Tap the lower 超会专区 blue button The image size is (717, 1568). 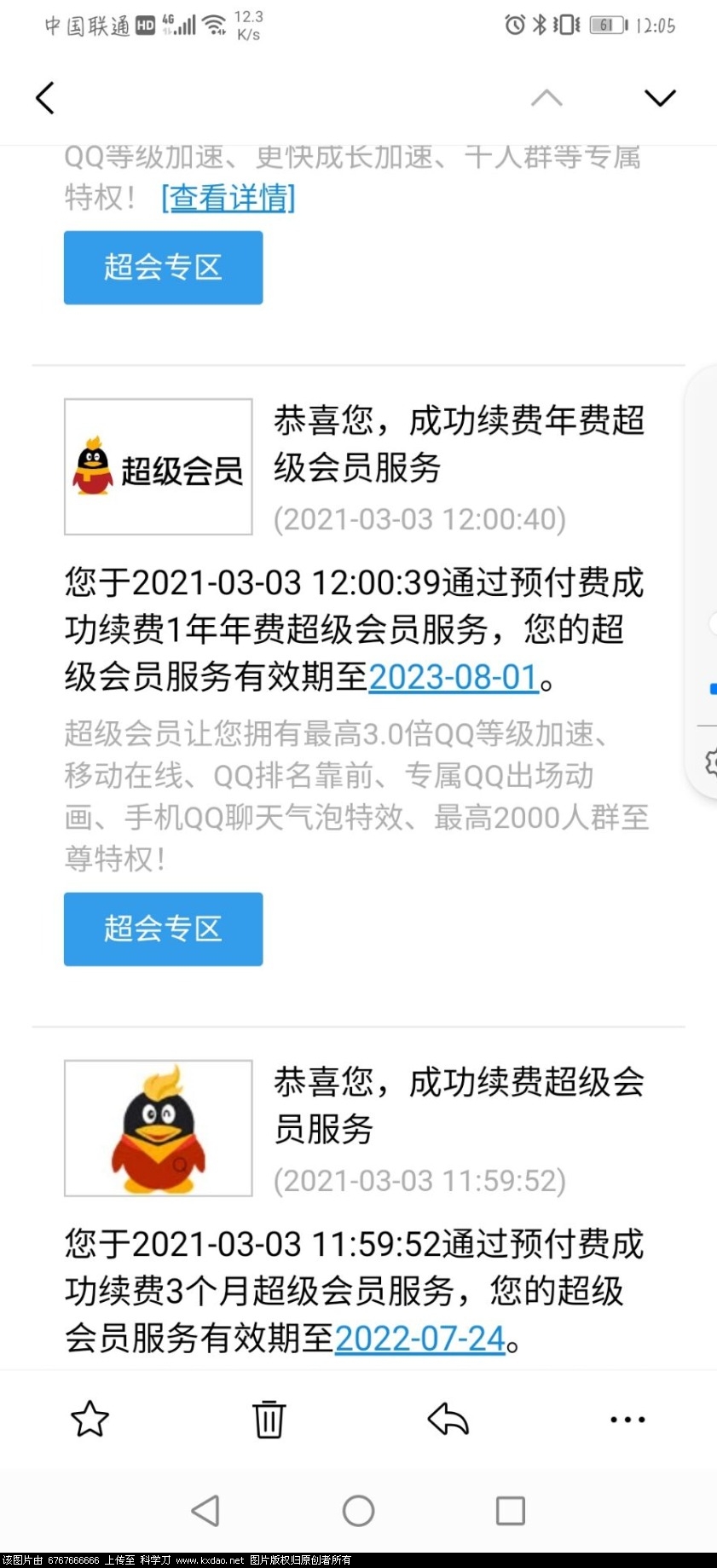click(163, 929)
